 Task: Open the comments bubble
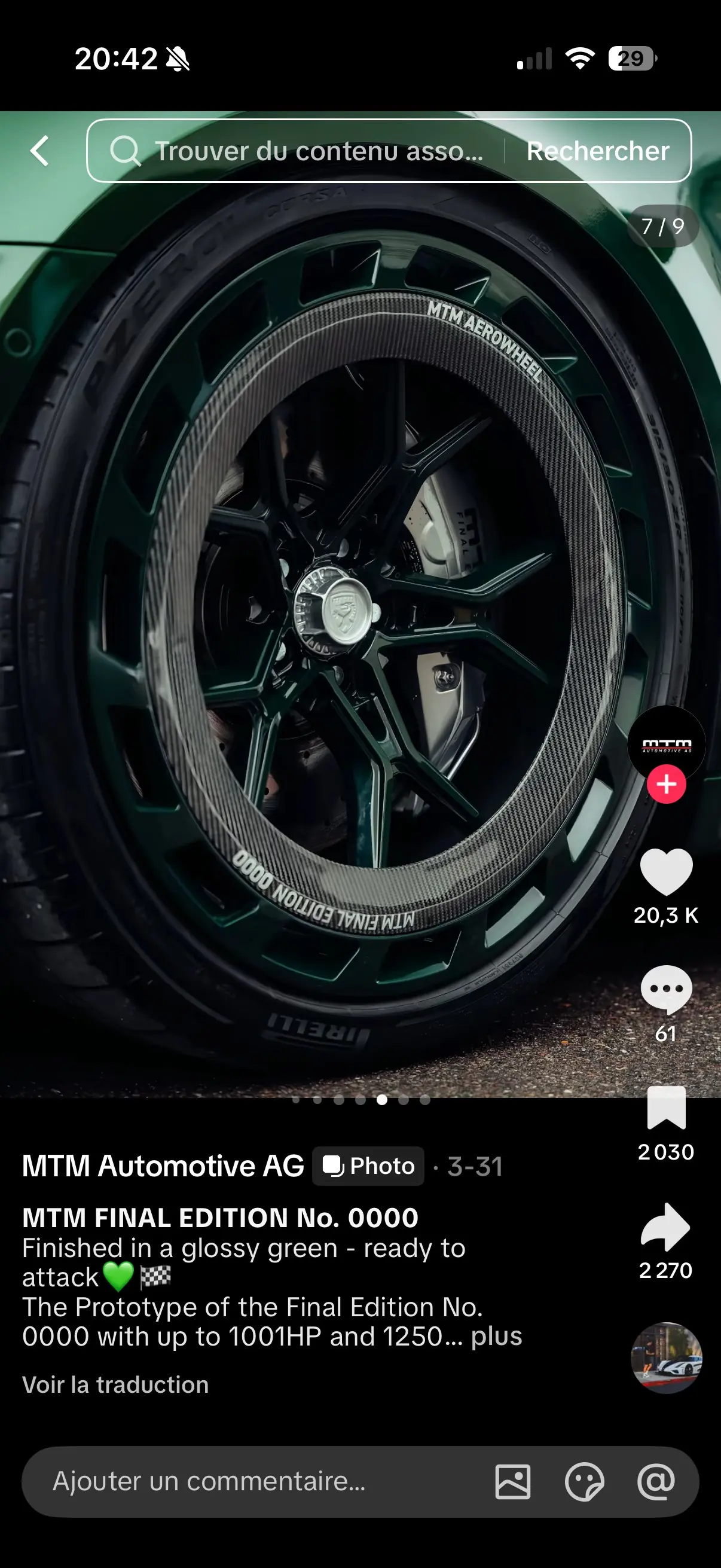point(666,989)
